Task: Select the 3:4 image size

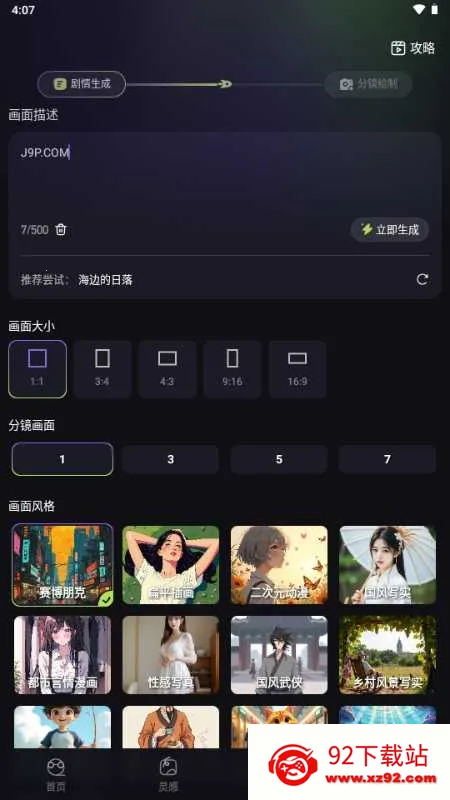Action: (x=102, y=369)
